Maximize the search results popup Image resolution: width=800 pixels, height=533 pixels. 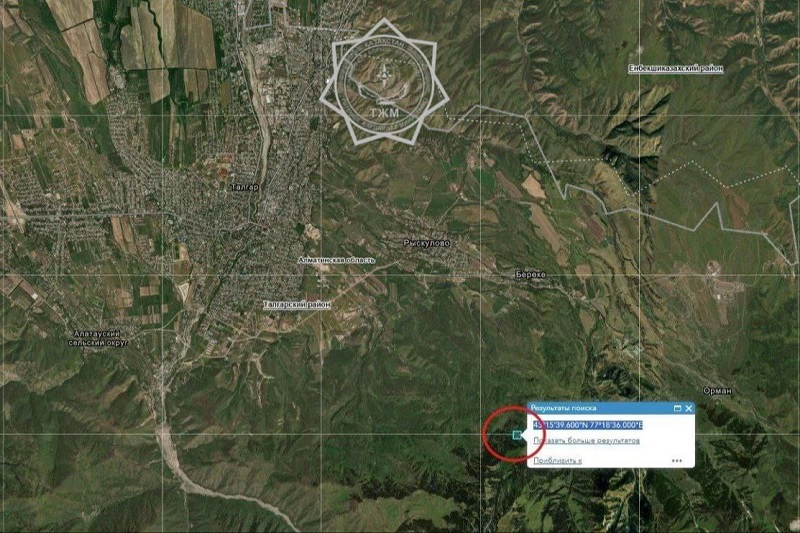677,408
